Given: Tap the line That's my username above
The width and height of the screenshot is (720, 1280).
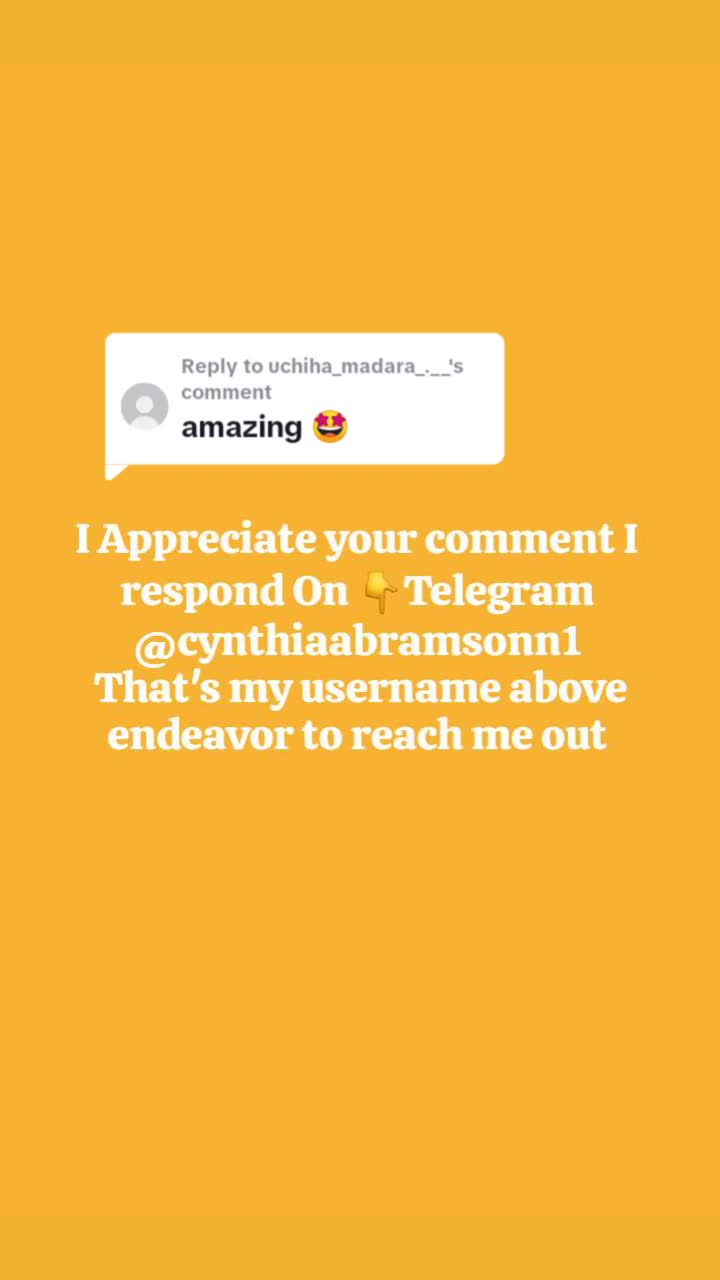Looking at the screenshot, I should [x=358, y=687].
